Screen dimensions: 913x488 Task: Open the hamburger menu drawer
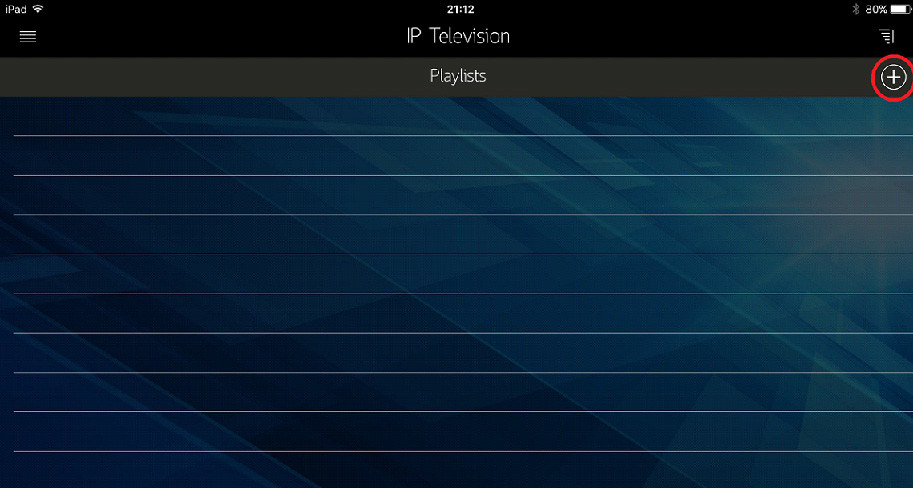coord(28,36)
